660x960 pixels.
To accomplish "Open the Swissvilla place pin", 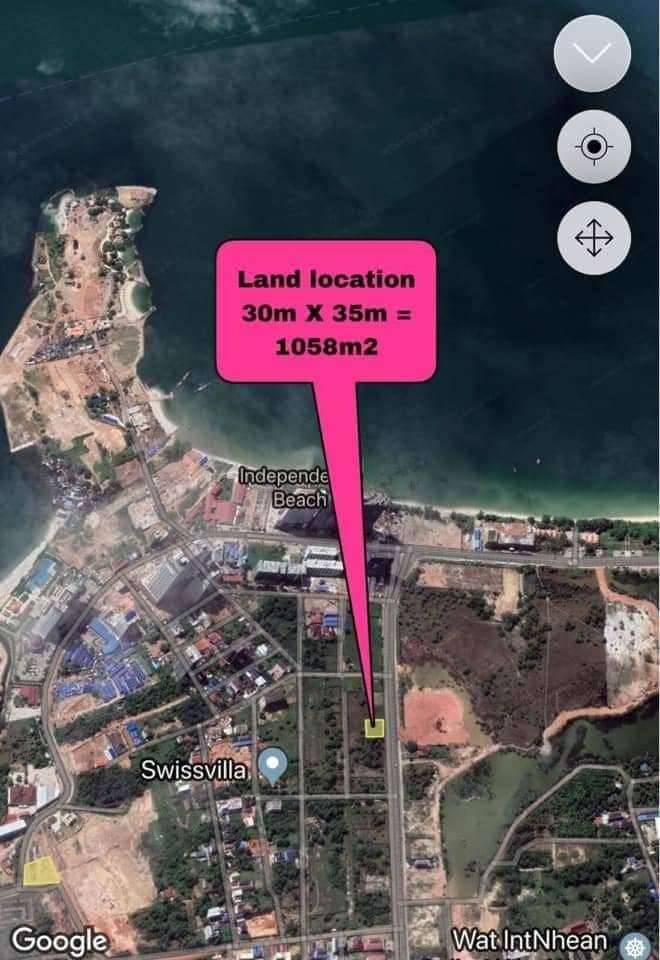I will (272, 765).
